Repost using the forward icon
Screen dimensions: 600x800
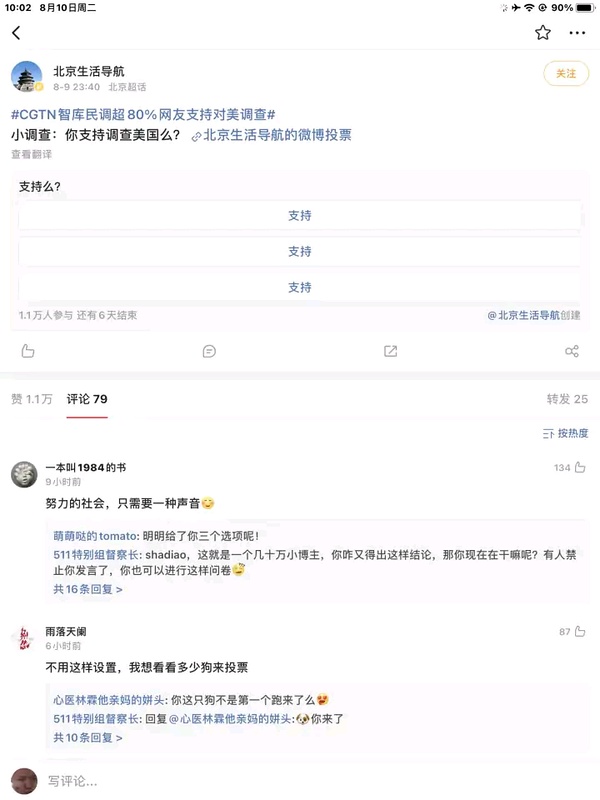(391, 351)
